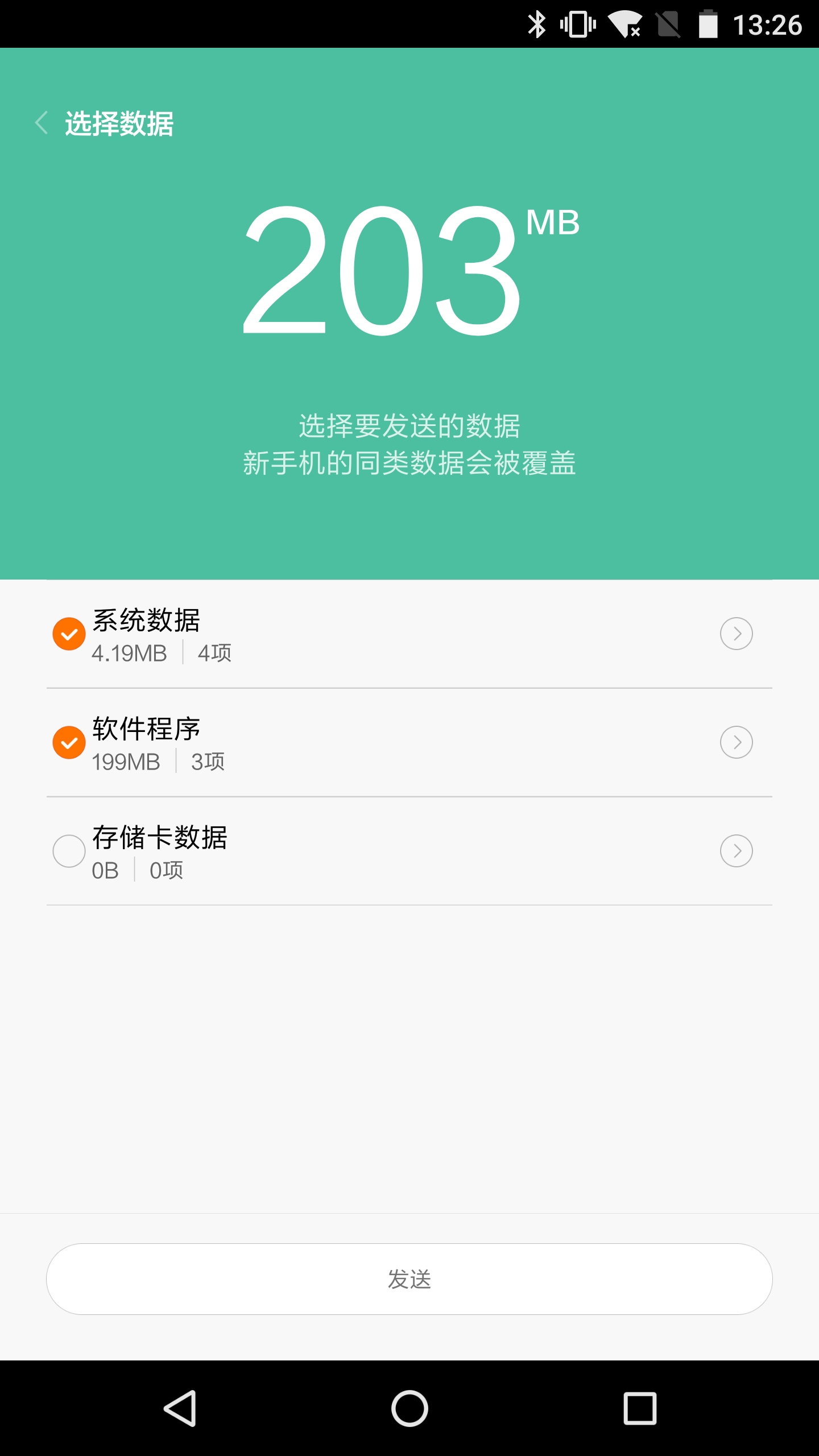
Task: Tap the battery indicator in the status bar
Action: point(707,24)
